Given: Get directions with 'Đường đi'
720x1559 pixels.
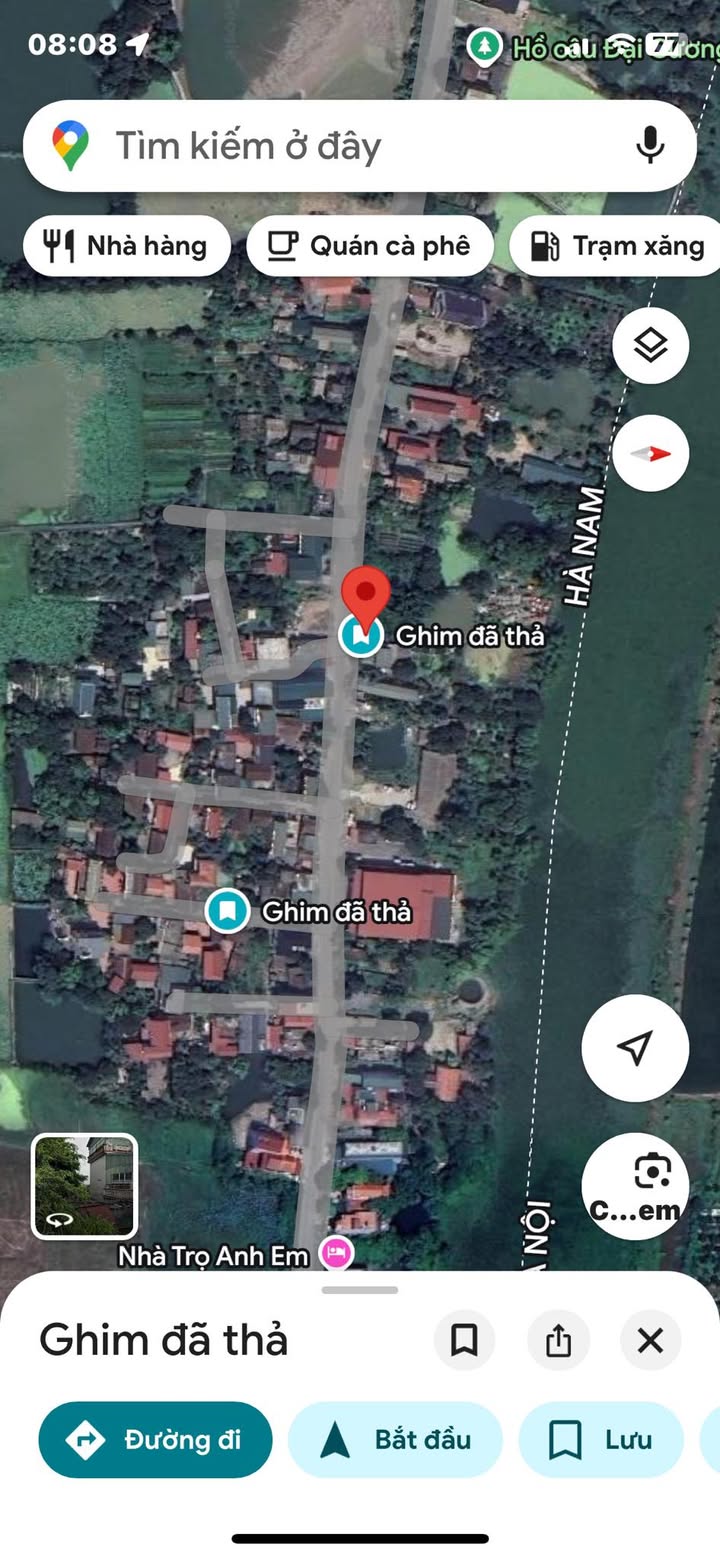Looking at the screenshot, I should point(155,1440).
